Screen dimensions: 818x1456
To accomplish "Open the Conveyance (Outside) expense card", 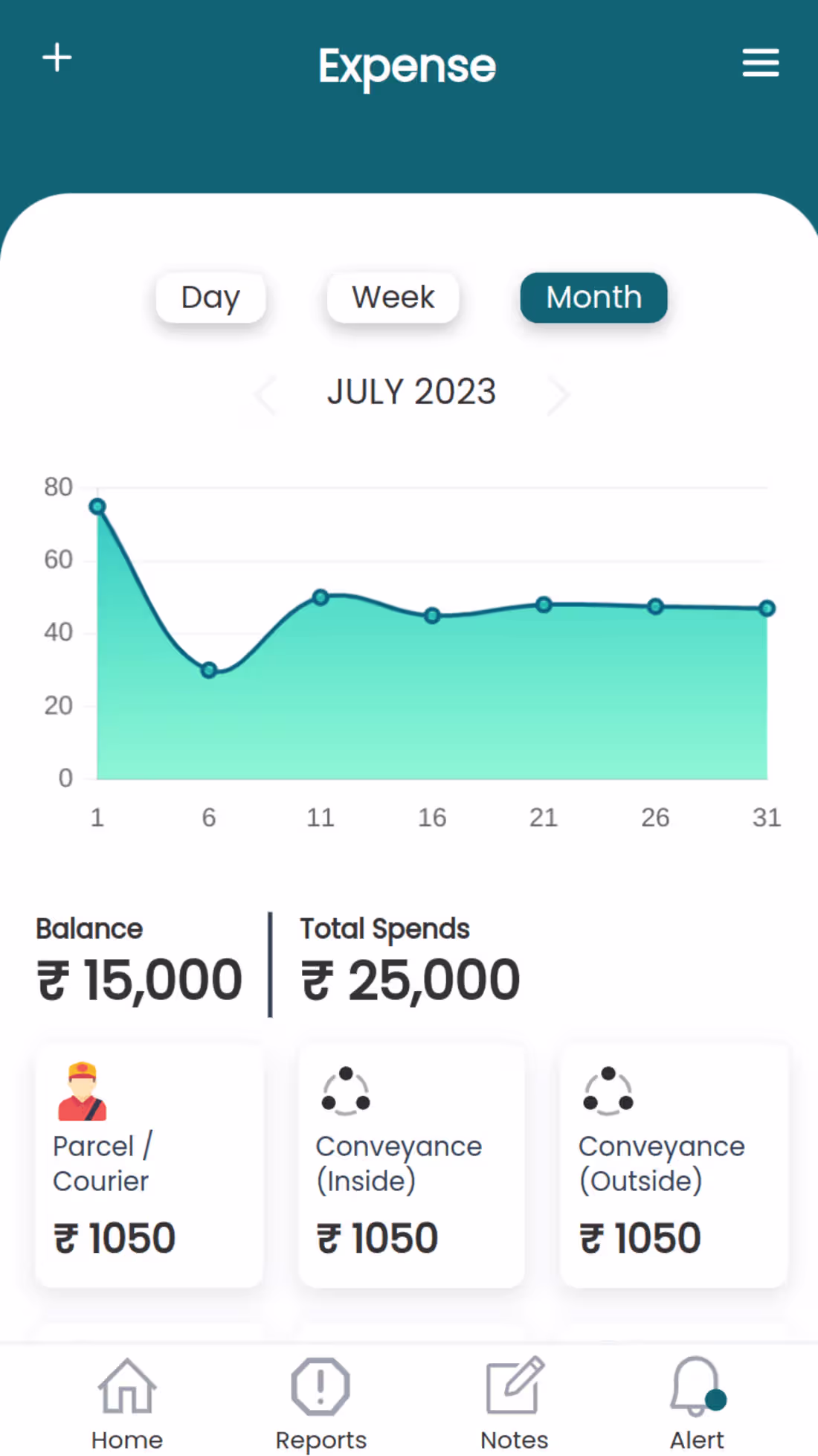I will point(674,1165).
